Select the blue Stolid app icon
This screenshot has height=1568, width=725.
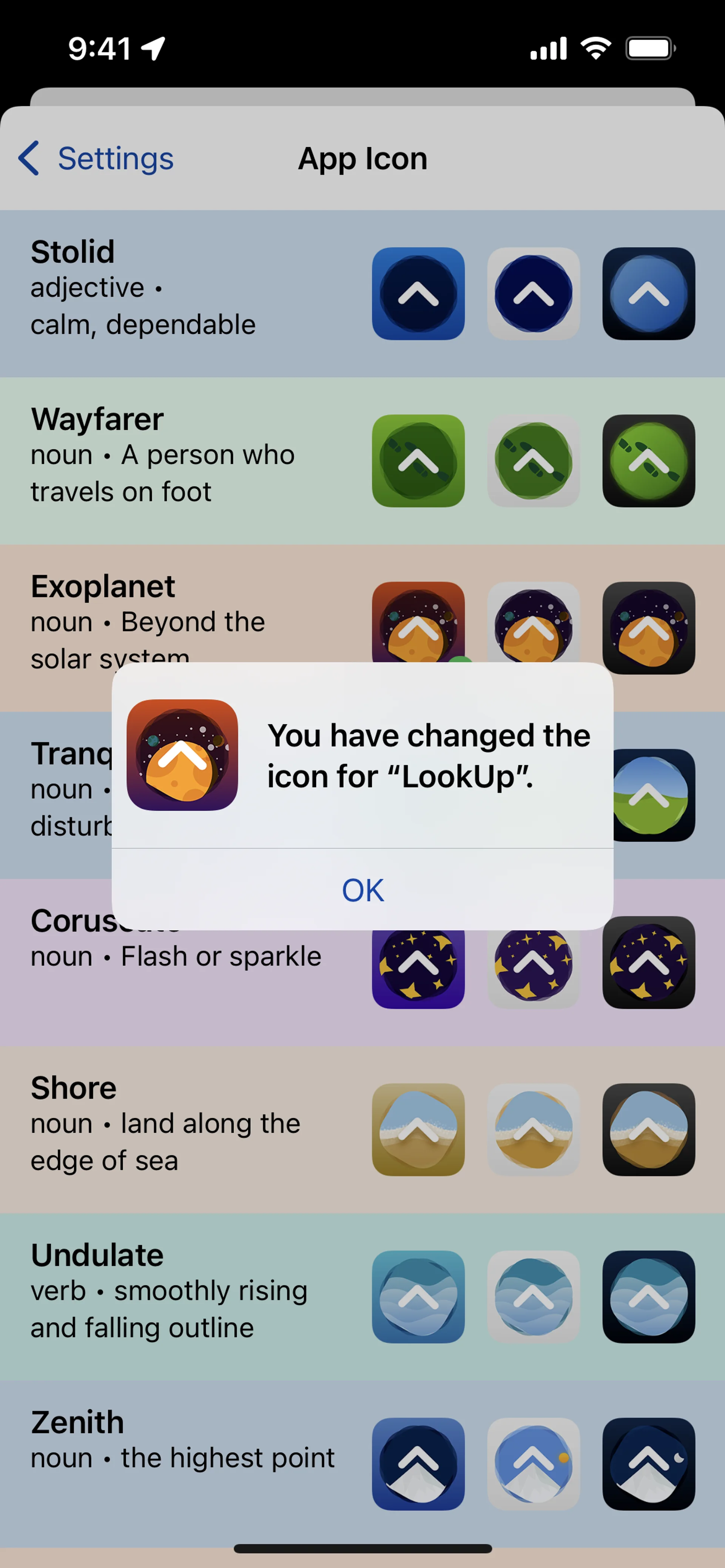(418, 293)
